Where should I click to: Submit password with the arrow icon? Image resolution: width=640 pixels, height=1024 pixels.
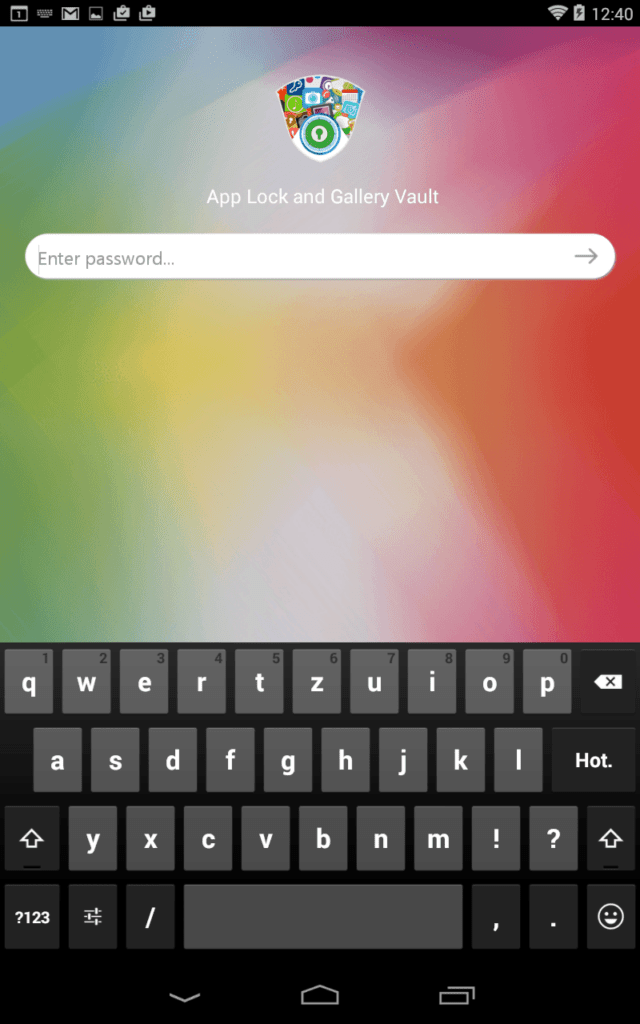(586, 257)
